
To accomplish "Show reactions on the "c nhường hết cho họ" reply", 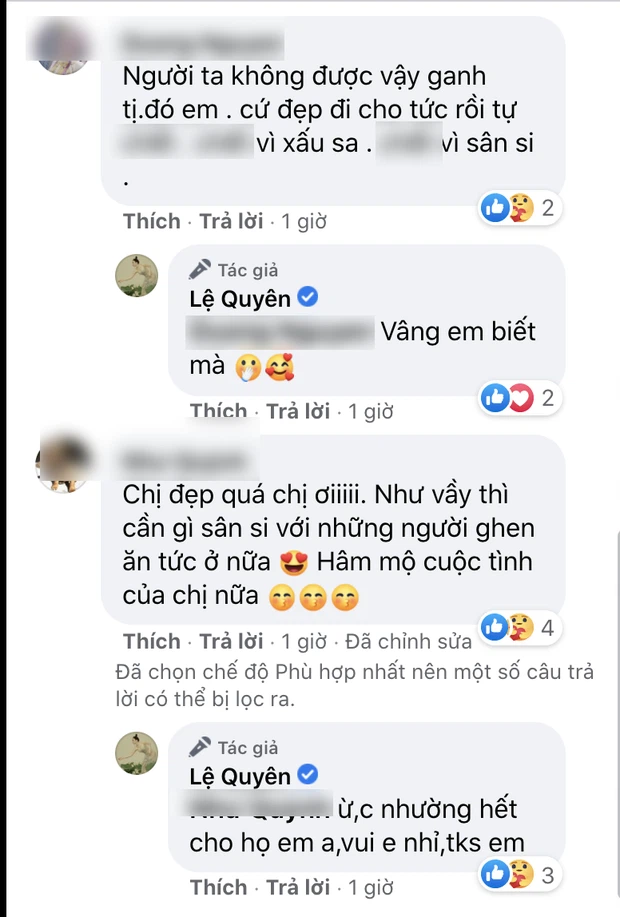I will 517,875.
